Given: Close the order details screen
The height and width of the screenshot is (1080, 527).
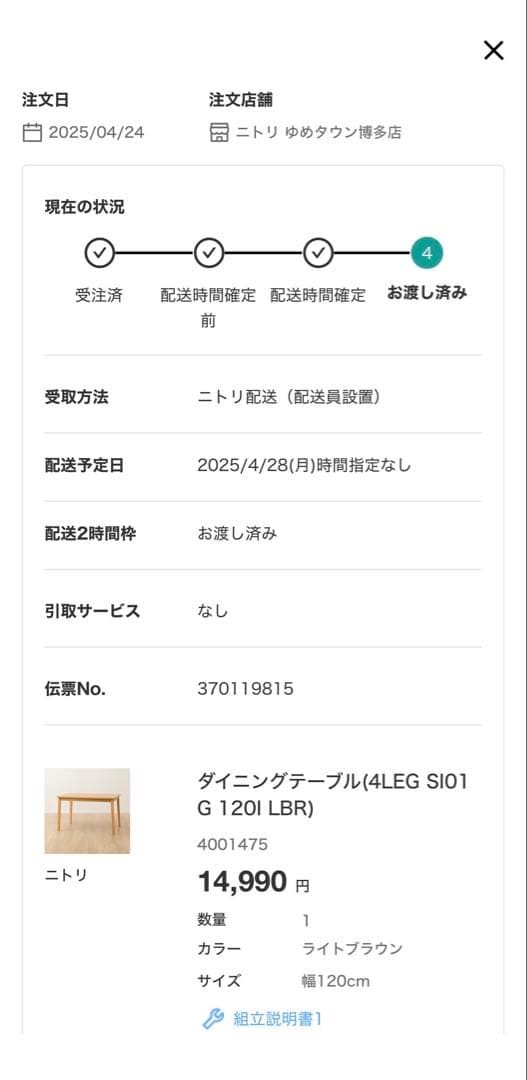Looking at the screenshot, I should click(x=493, y=50).
